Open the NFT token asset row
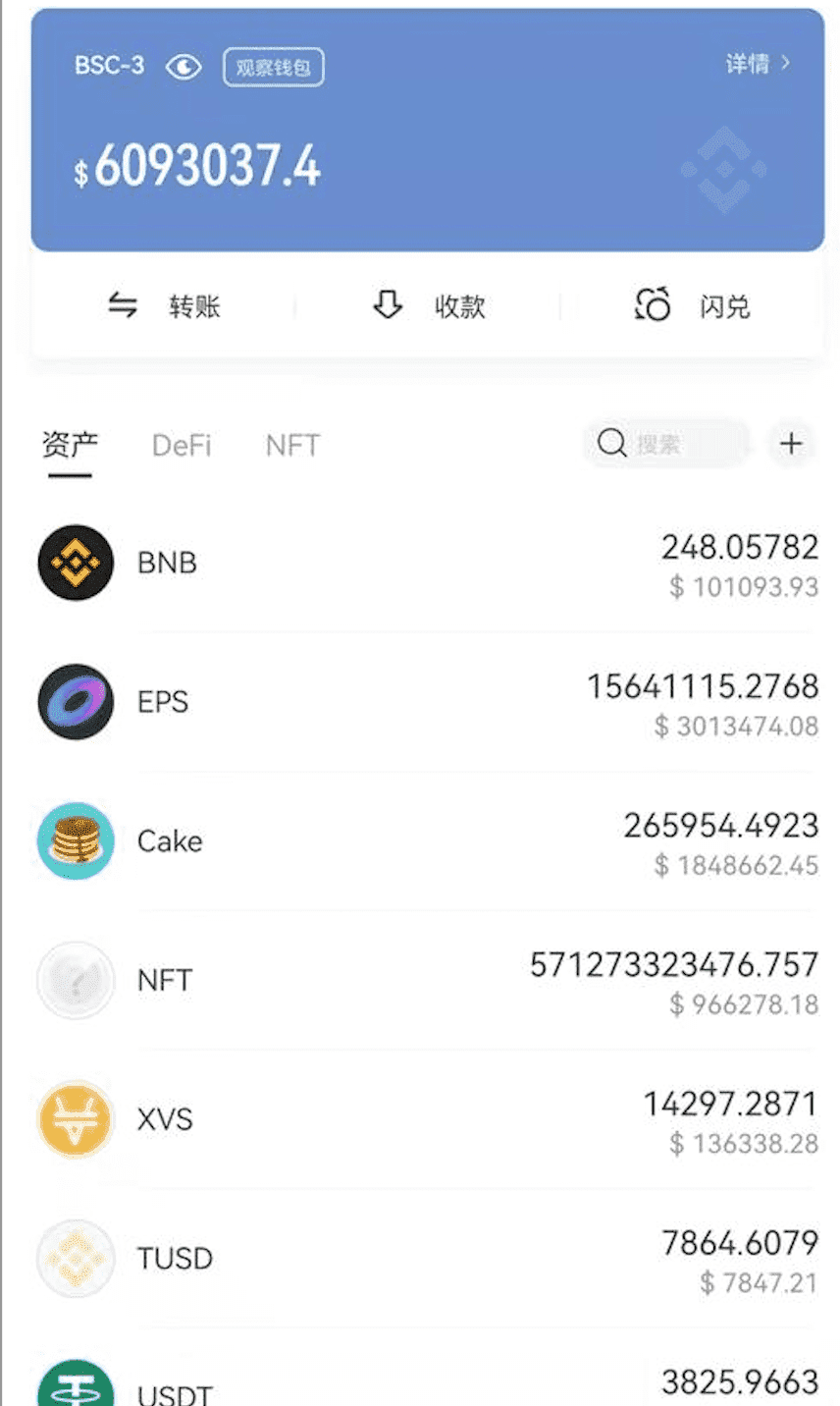 (427, 981)
